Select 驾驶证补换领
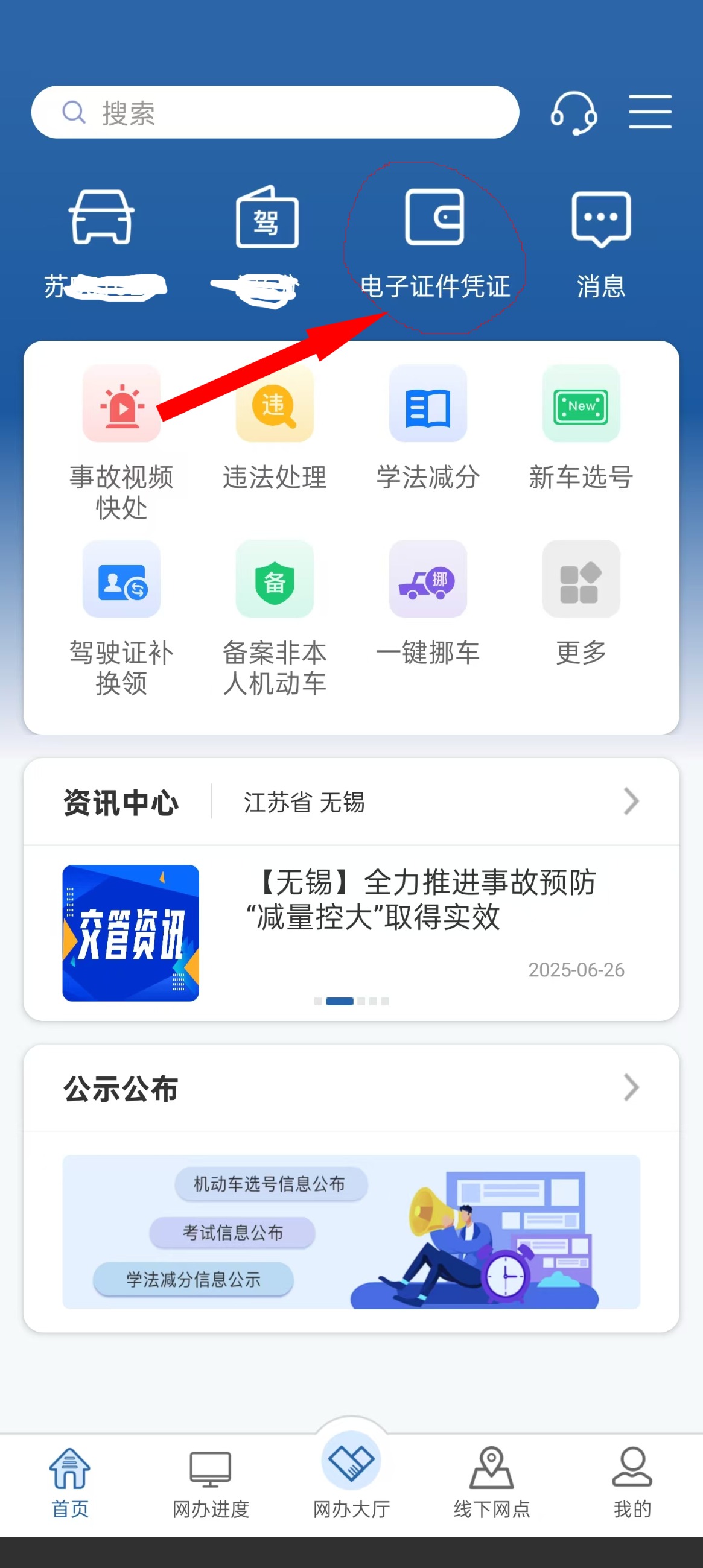The height and width of the screenshot is (1568, 703). 121,618
